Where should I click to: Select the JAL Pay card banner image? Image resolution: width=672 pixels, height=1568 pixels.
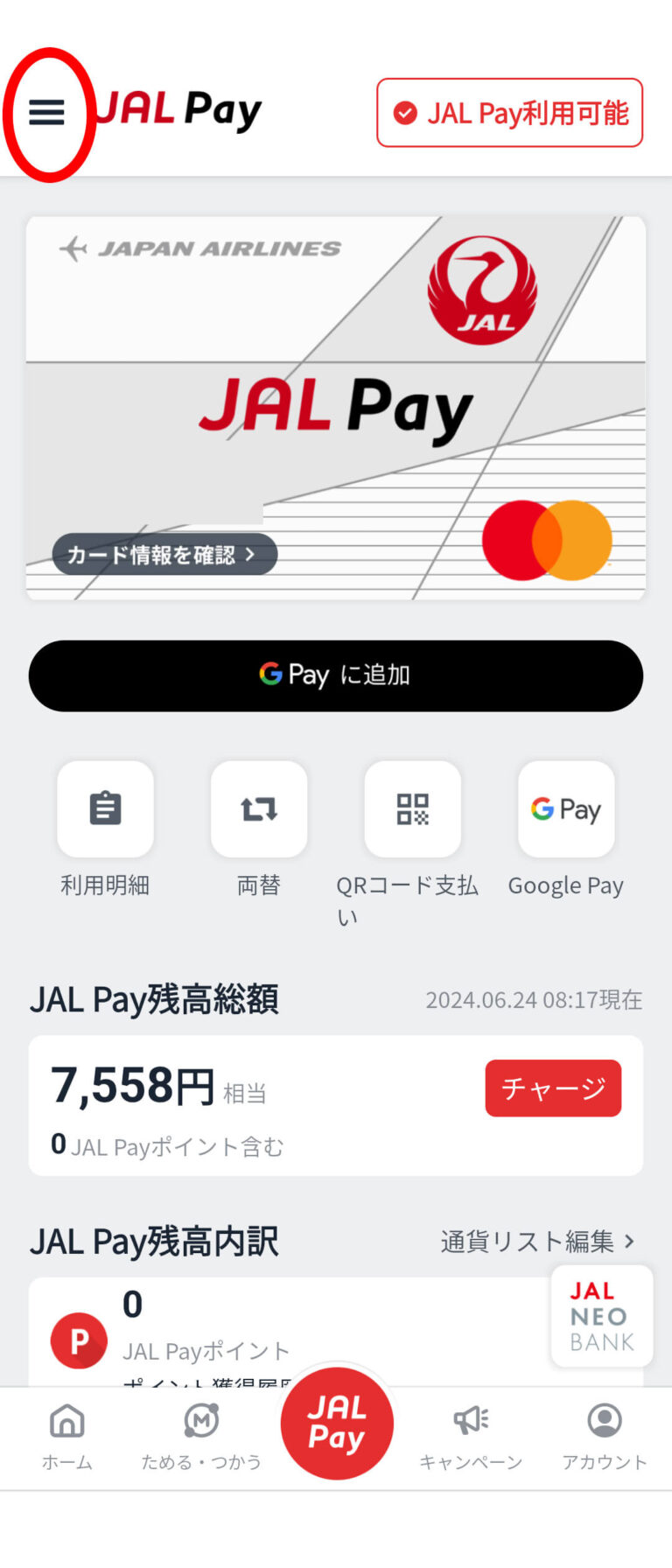(x=336, y=405)
